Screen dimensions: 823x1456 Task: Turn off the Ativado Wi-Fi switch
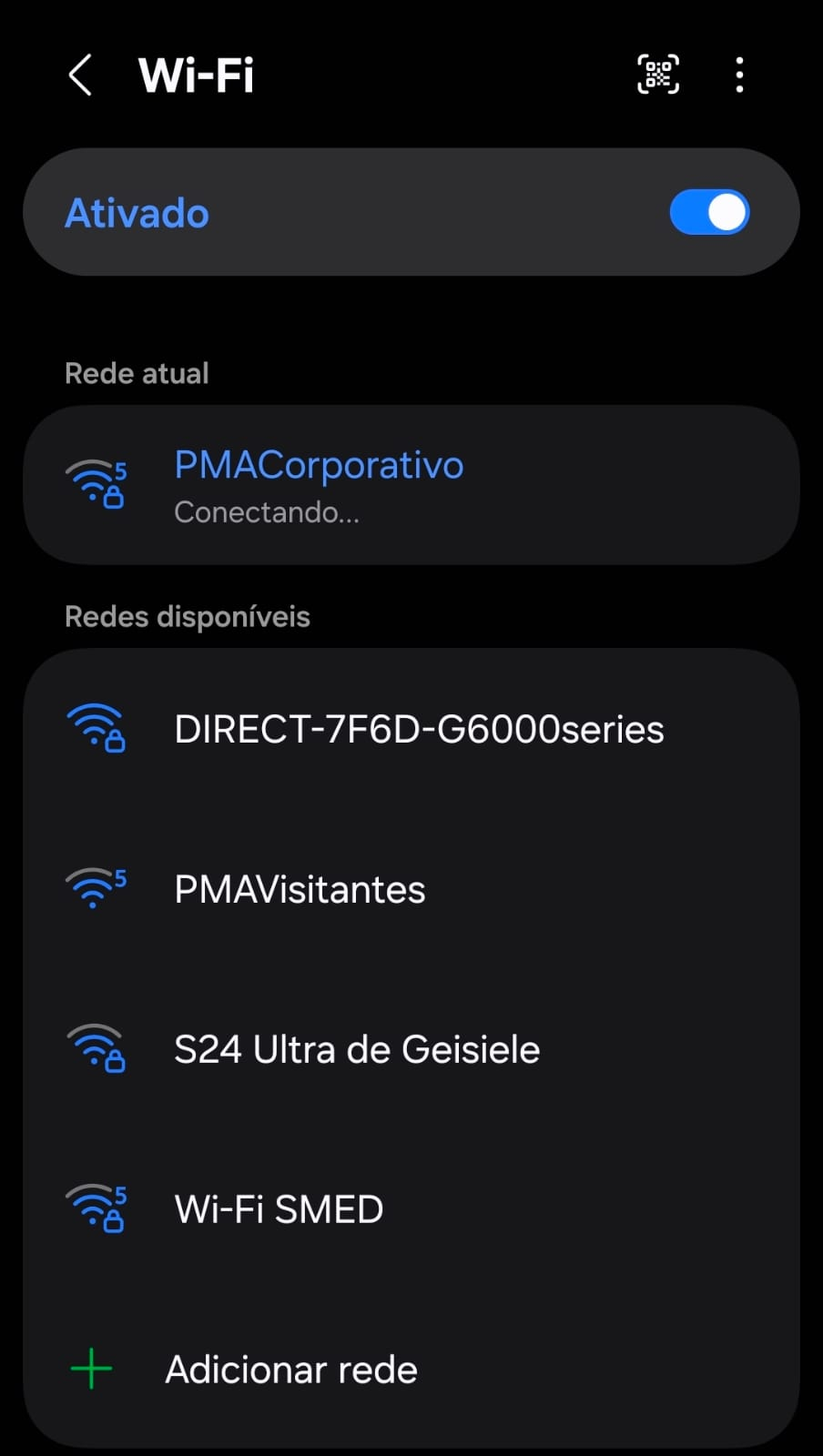709,212
